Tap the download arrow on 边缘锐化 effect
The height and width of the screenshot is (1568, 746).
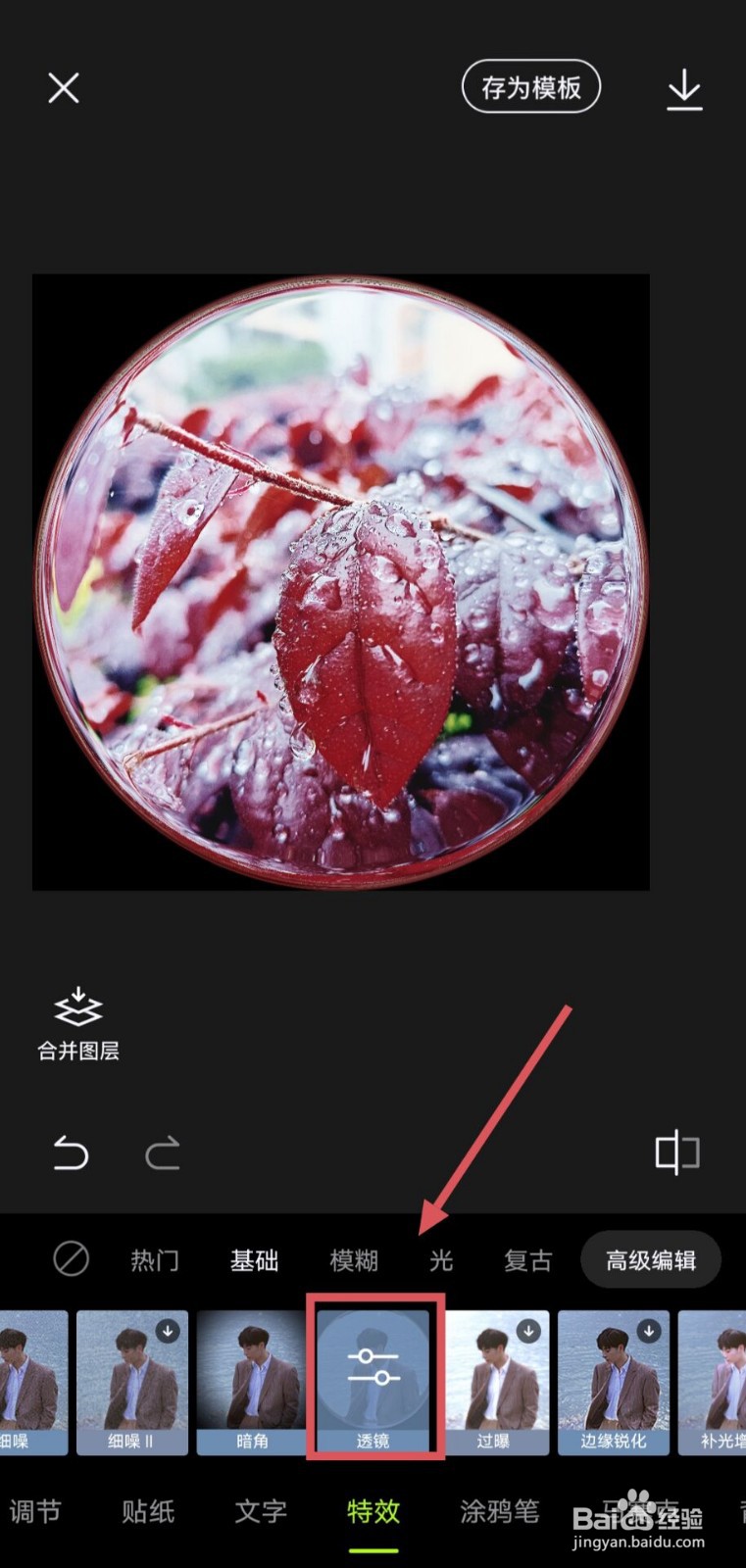pyautogui.click(x=649, y=1333)
